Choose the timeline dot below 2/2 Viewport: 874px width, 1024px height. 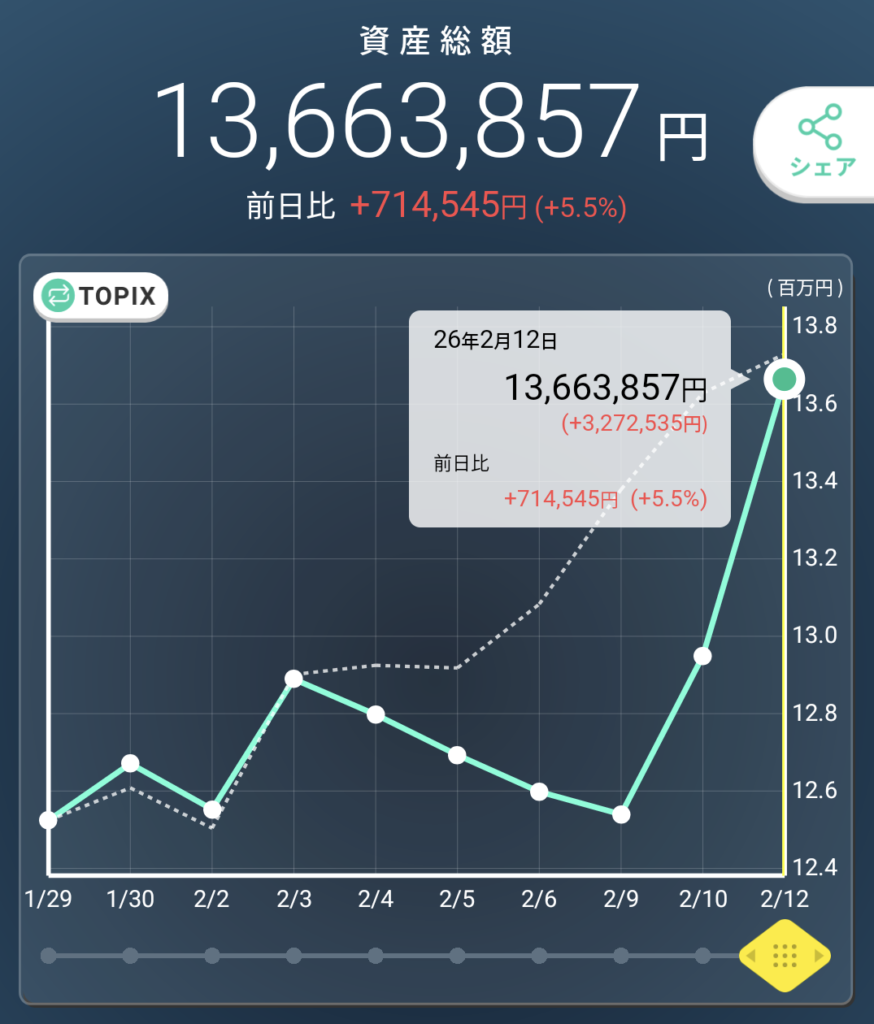(212, 956)
